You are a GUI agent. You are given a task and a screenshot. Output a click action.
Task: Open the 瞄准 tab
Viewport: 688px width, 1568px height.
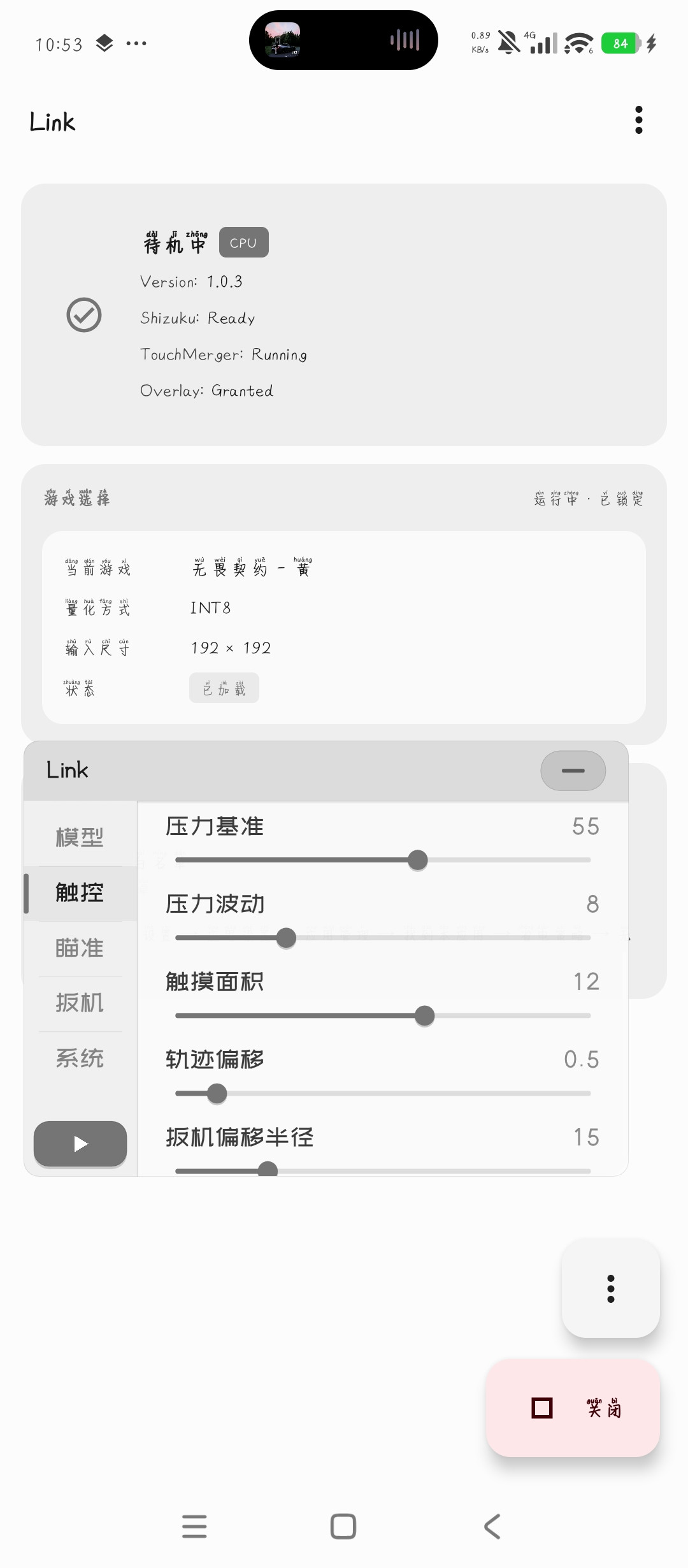point(80,948)
